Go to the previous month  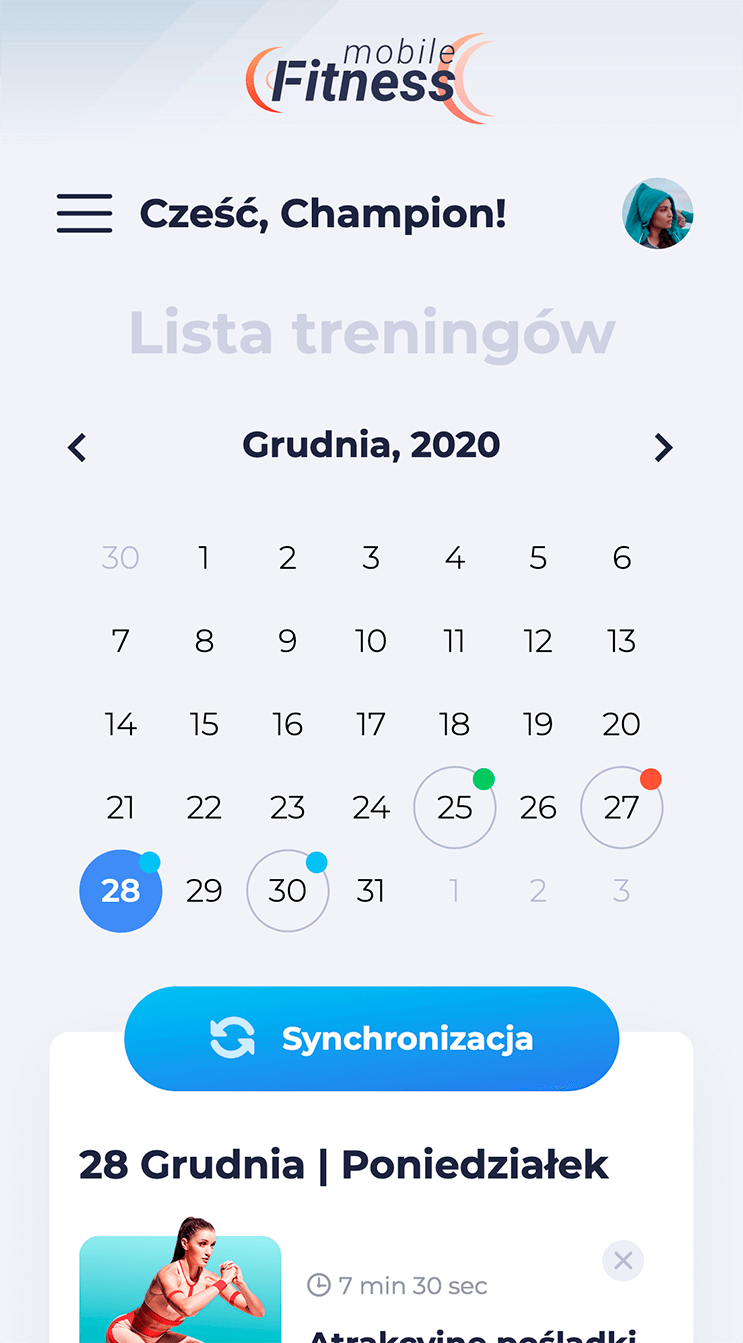77,447
